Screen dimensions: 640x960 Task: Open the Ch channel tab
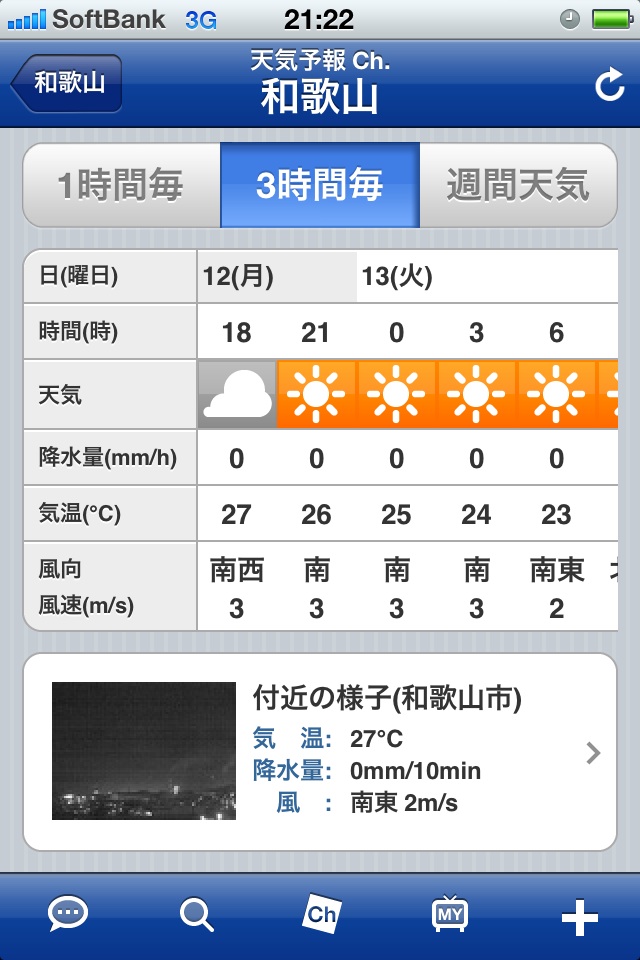322,914
